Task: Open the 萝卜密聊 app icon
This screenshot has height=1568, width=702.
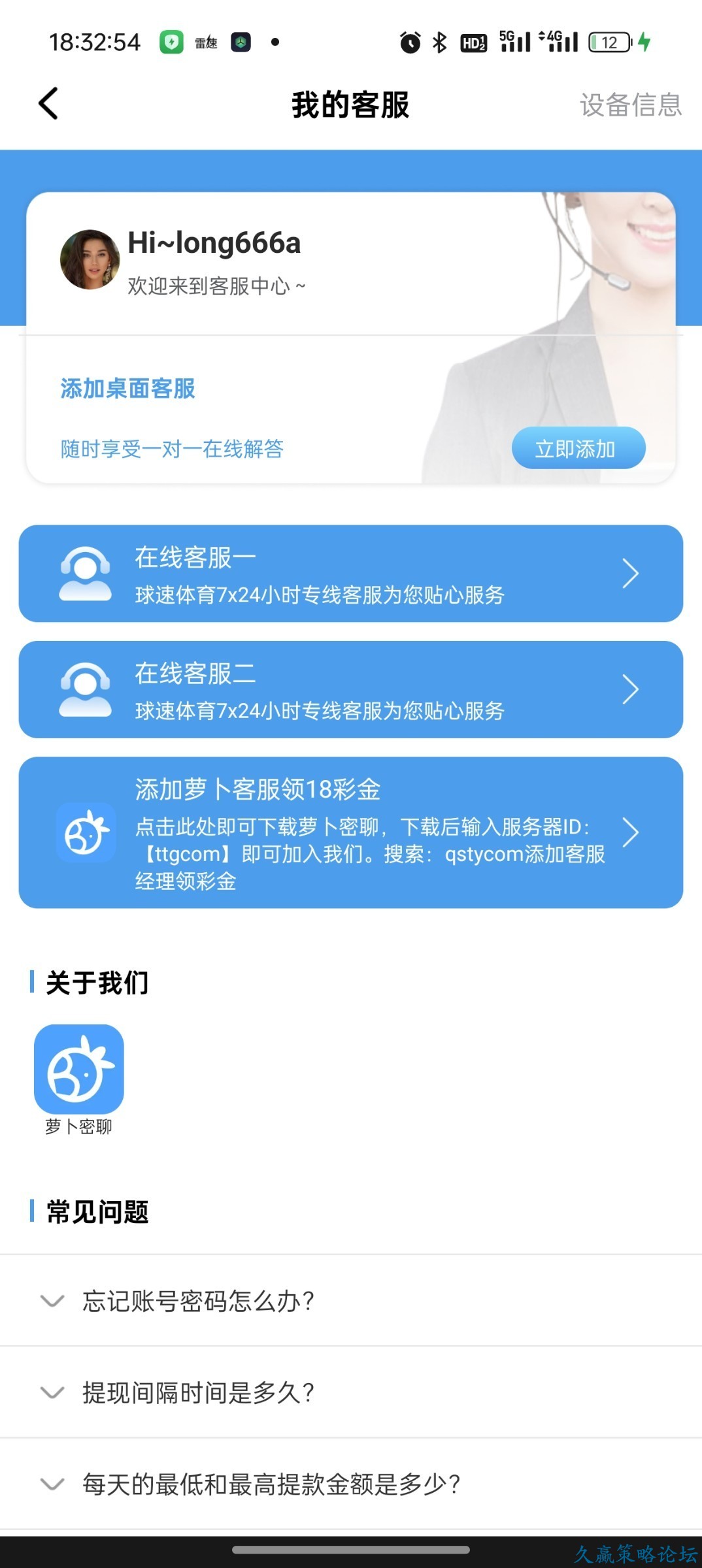Action: click(x=79, y=1070)
